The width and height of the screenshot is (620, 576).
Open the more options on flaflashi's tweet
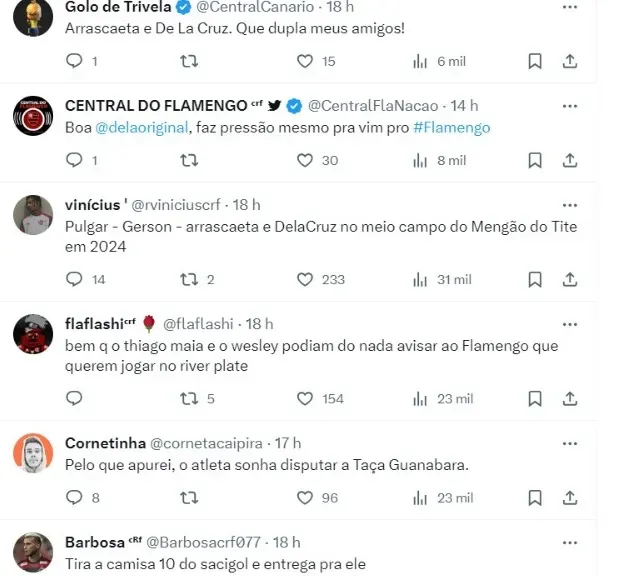click(x=569, y=324)
